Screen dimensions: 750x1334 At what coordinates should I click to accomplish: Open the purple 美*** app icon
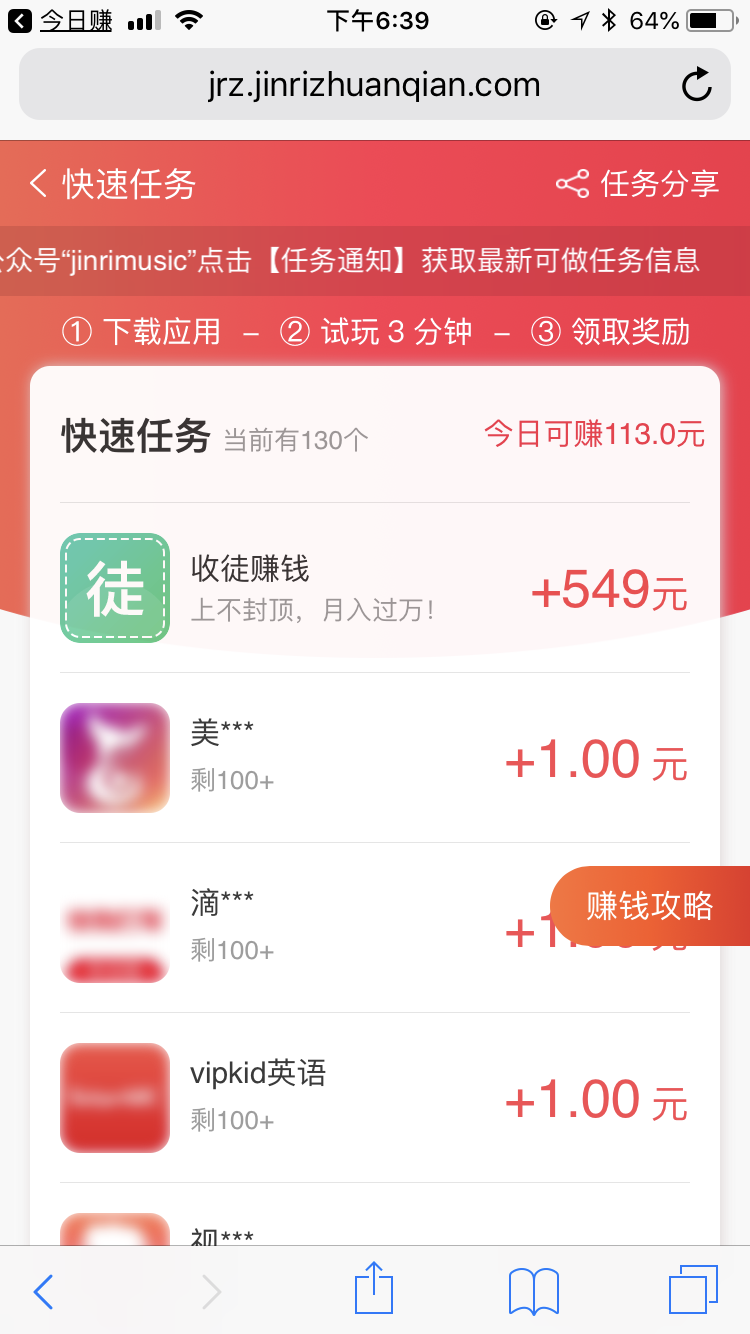point(114,757)
